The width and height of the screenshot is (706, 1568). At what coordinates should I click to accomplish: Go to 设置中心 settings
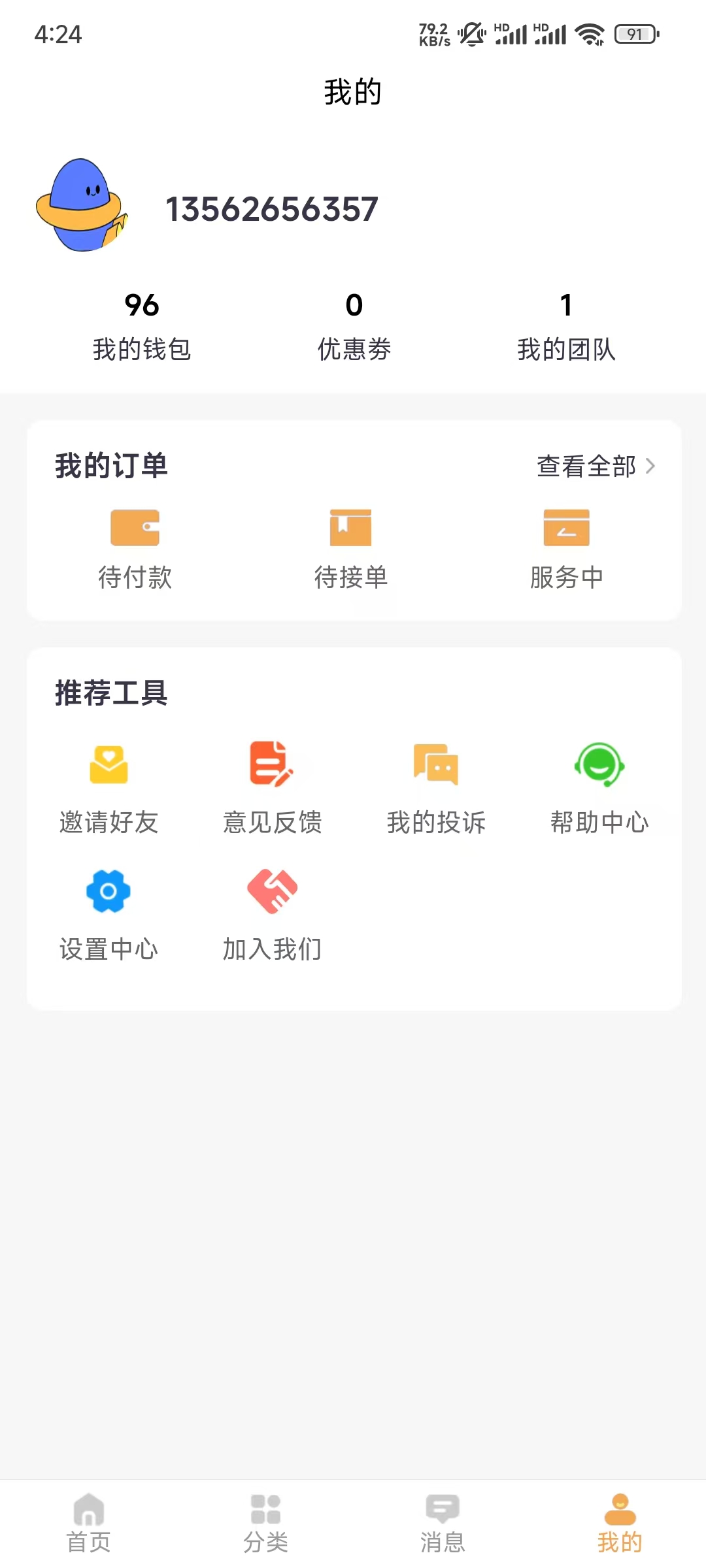pos(109,915)
